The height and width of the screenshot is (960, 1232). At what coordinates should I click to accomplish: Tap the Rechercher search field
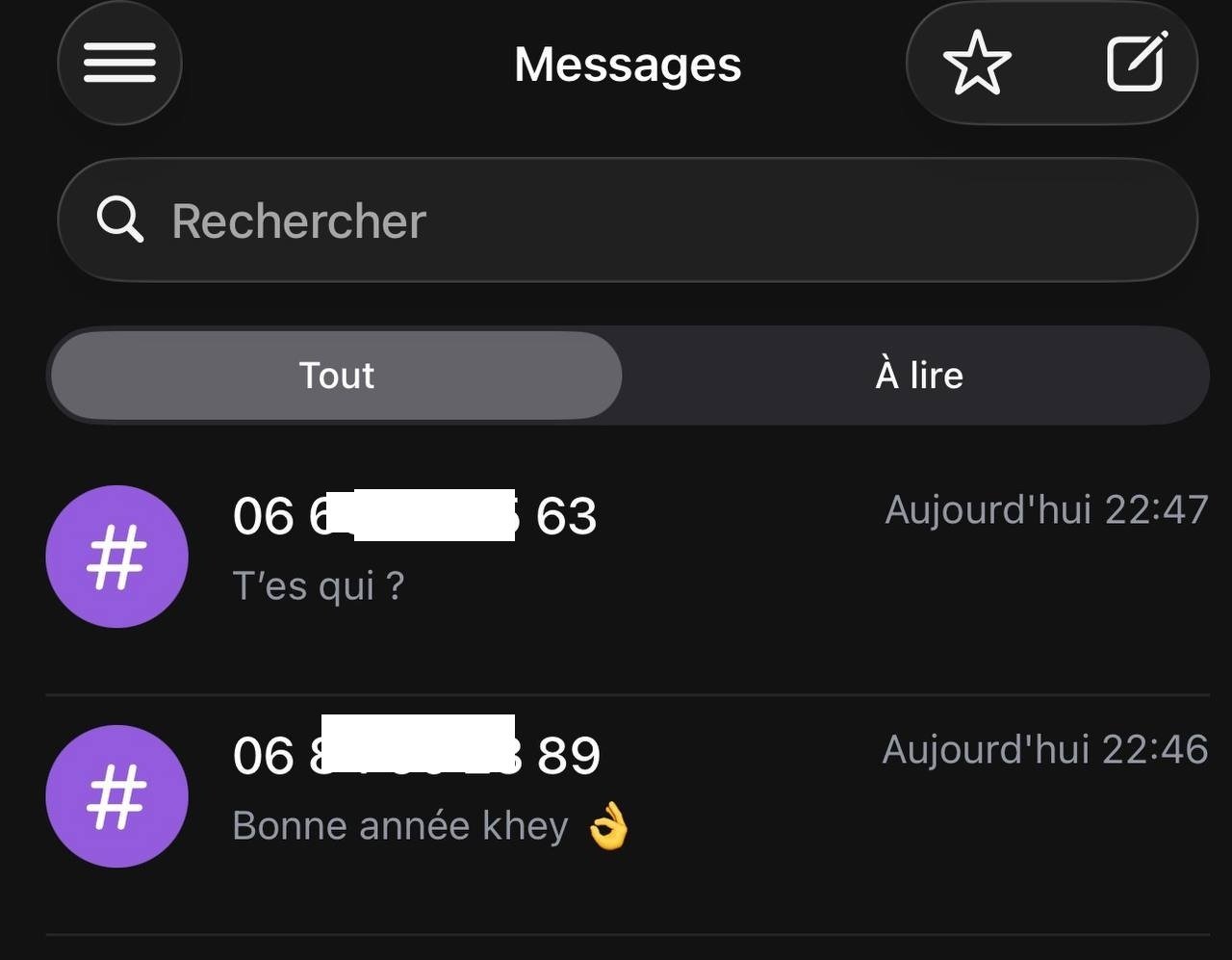[626, 221]
